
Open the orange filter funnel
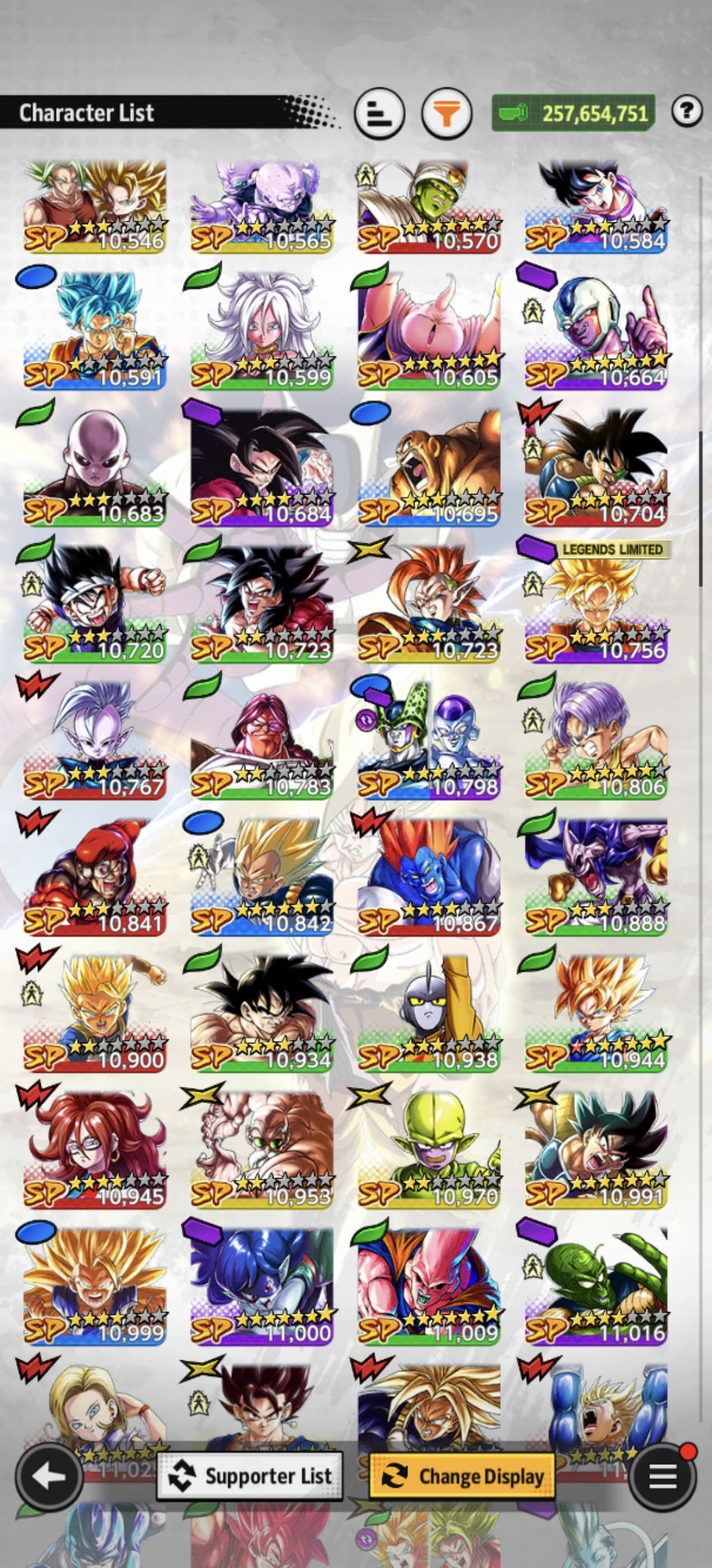447,113
